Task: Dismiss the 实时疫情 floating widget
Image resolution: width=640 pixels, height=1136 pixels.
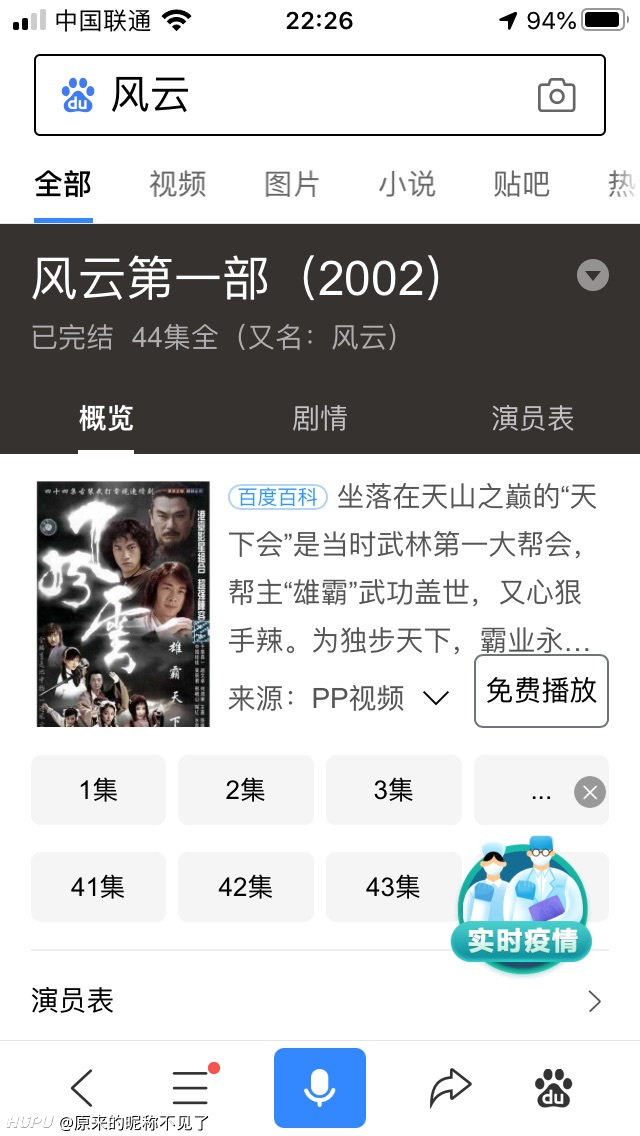Action: [590, 793]
